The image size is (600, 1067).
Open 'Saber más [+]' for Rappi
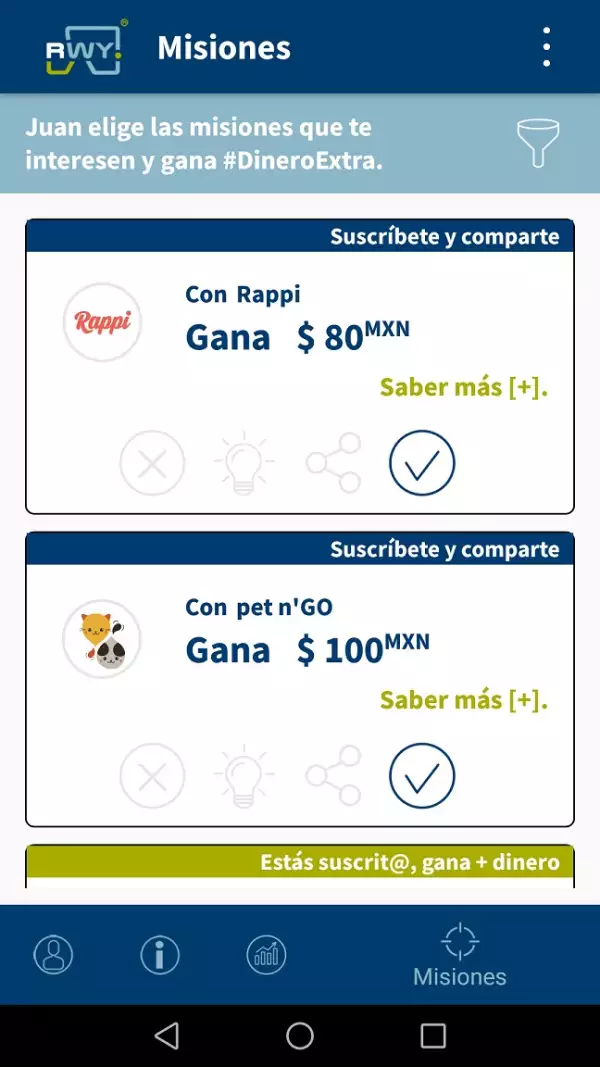point(464,388)
